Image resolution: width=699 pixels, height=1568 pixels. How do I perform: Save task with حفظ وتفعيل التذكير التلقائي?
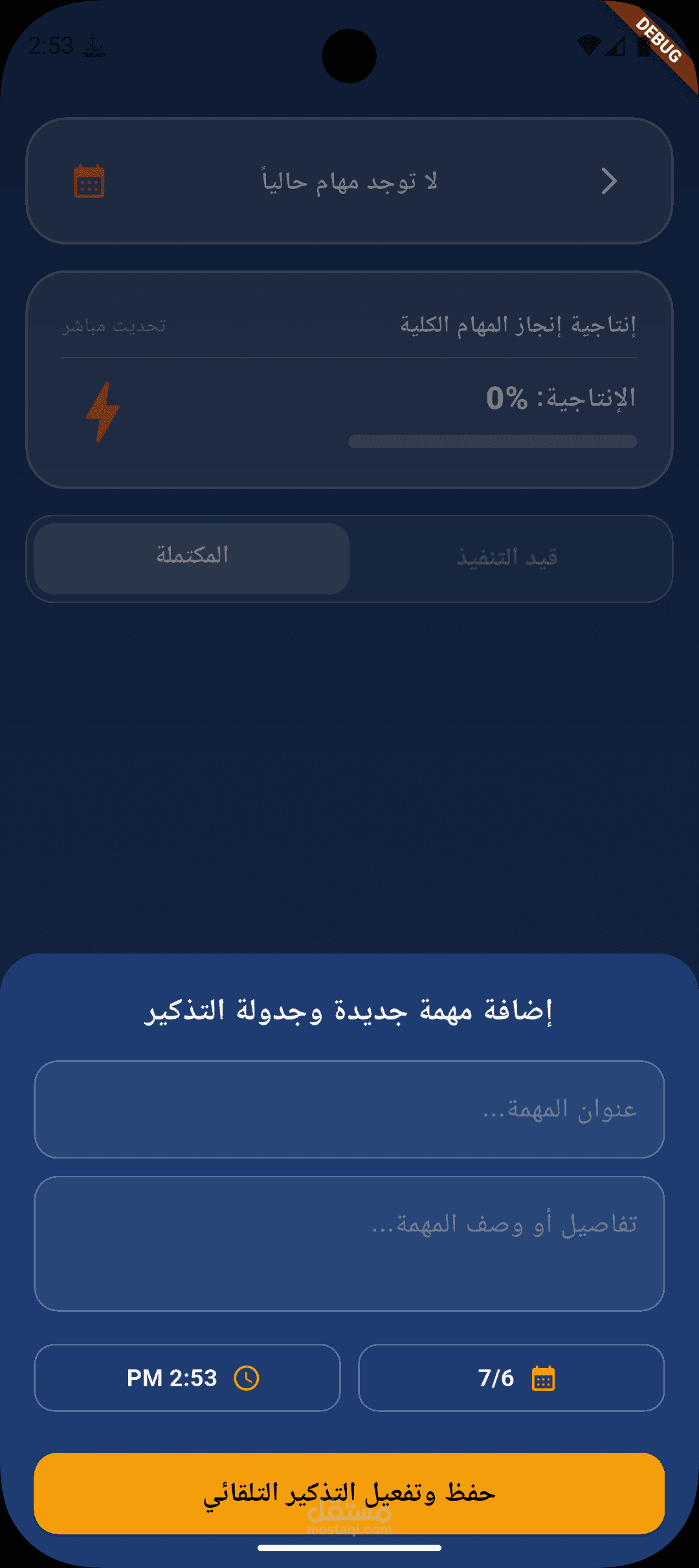(349, 1493)
